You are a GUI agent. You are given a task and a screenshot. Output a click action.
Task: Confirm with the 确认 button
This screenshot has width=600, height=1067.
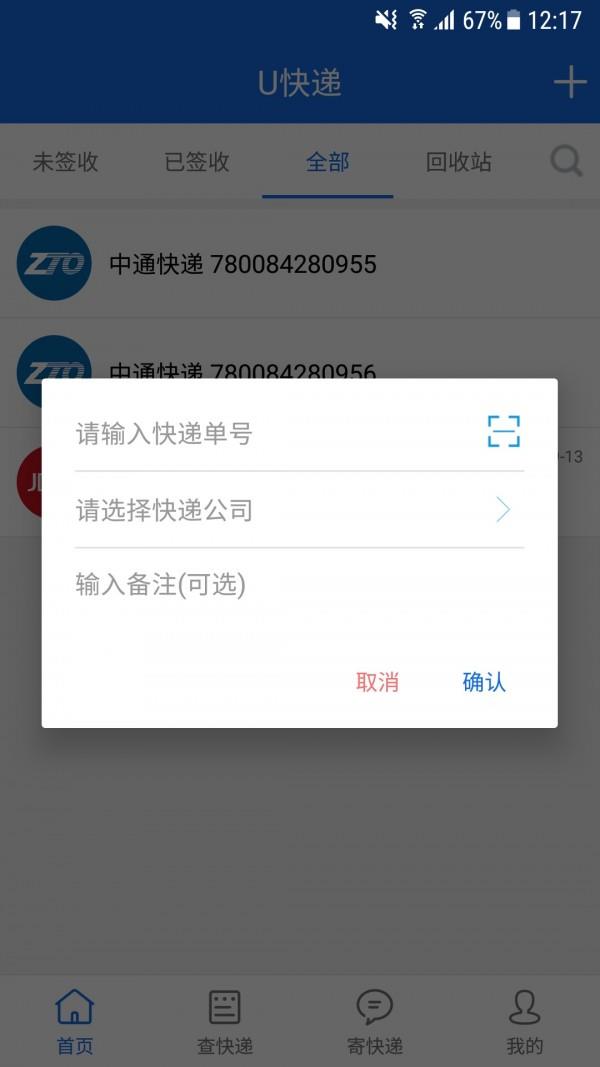484,682
